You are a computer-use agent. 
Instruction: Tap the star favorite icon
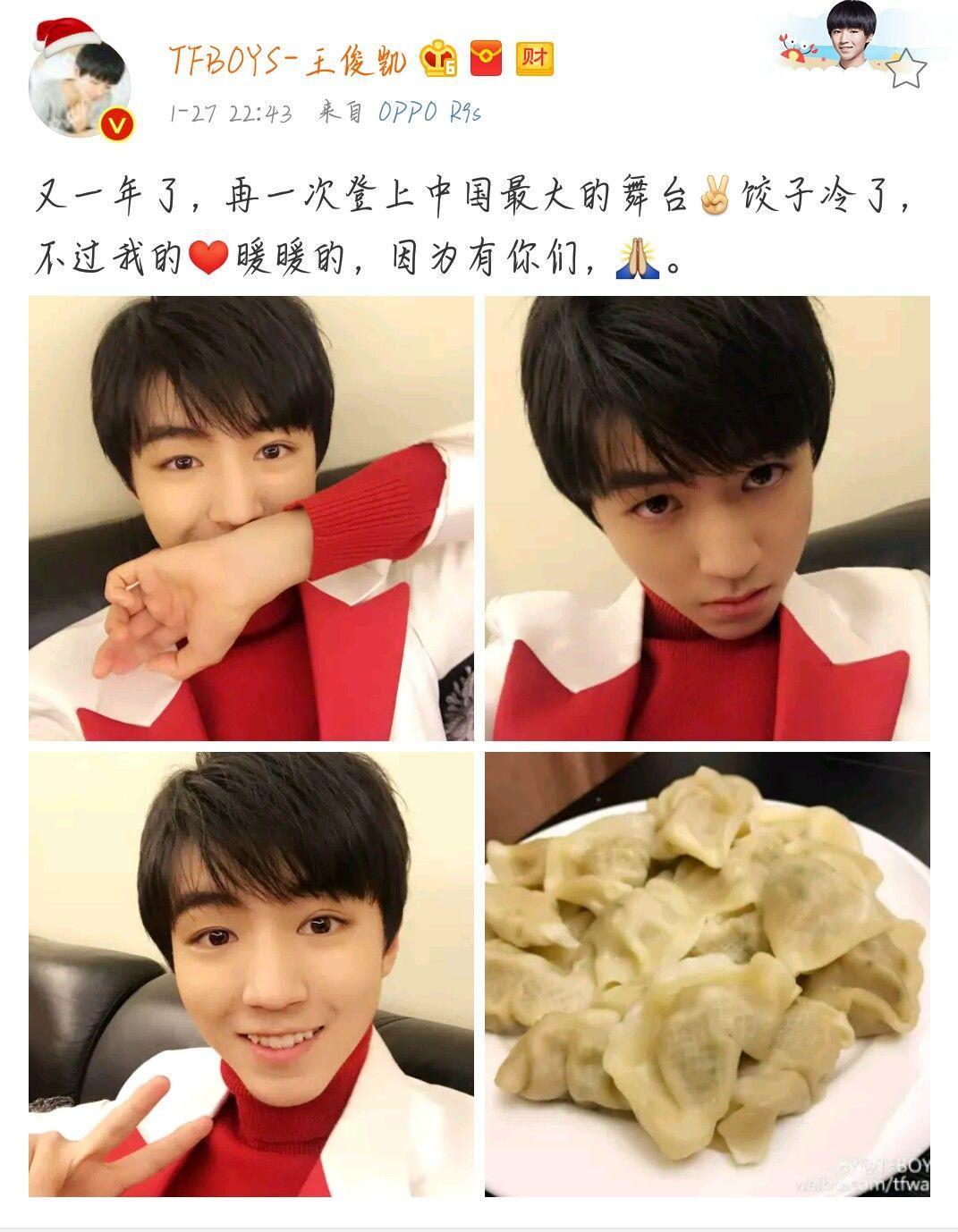pyautogui.click(x=905, y=69)
